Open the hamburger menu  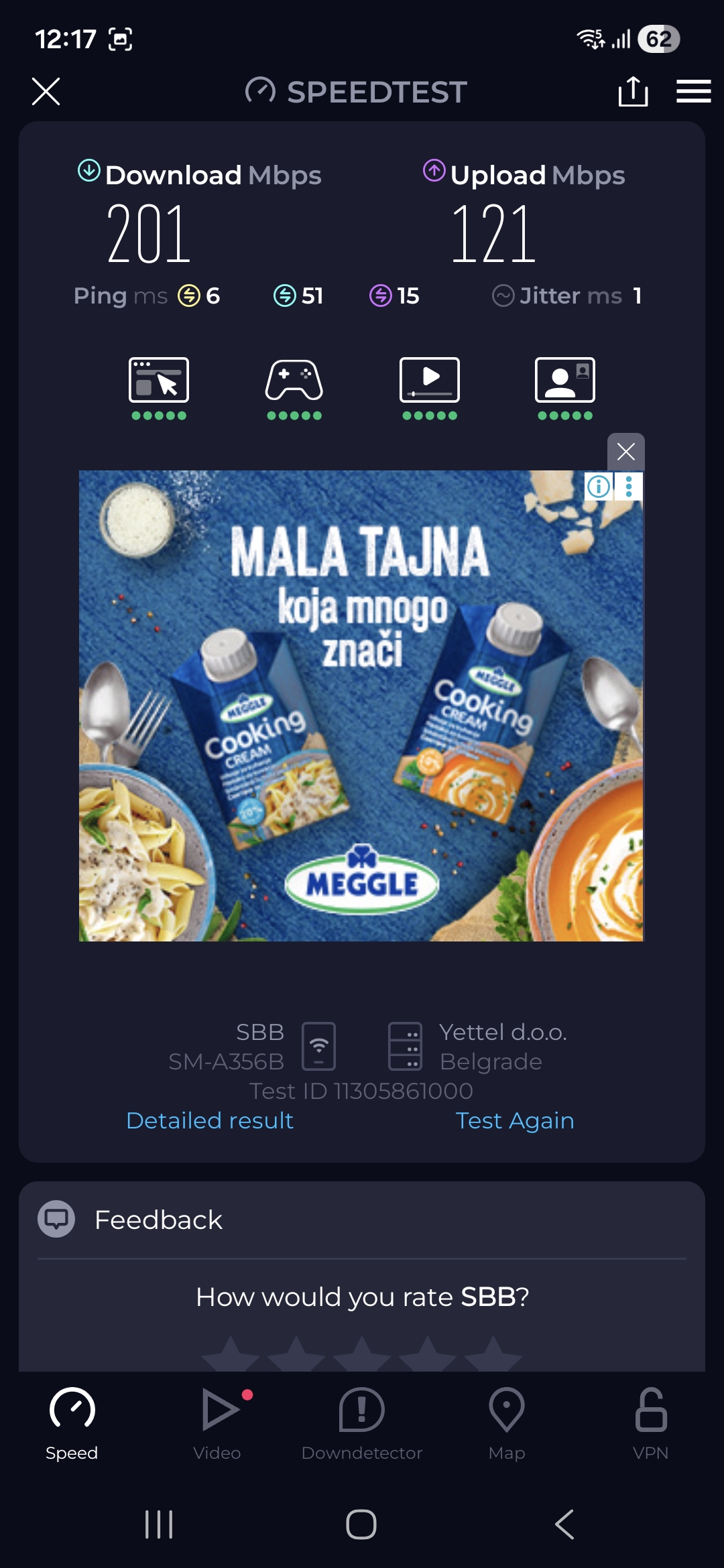pos(693,91)
